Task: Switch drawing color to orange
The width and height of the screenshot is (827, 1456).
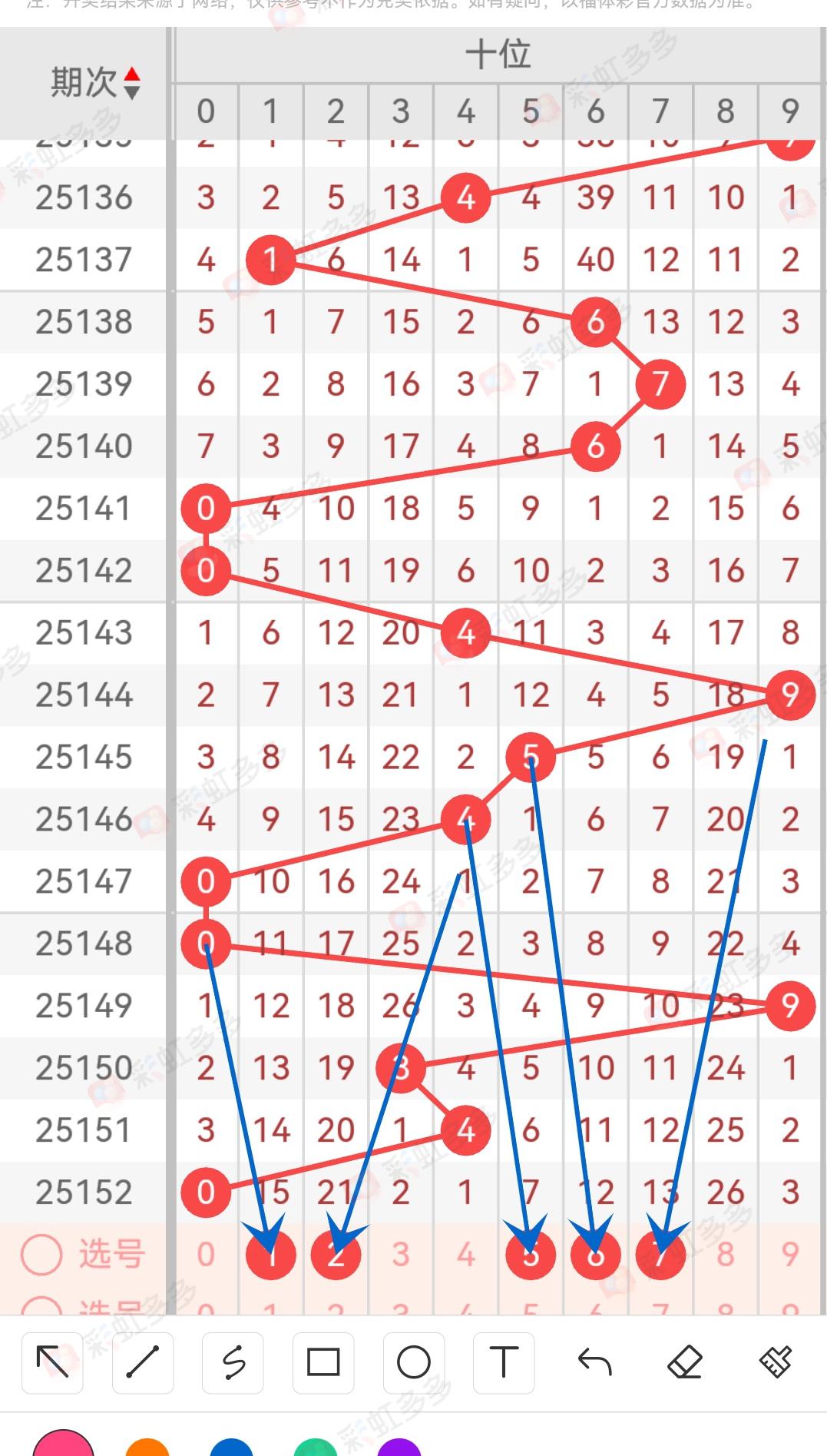Action: [147, 1448]
